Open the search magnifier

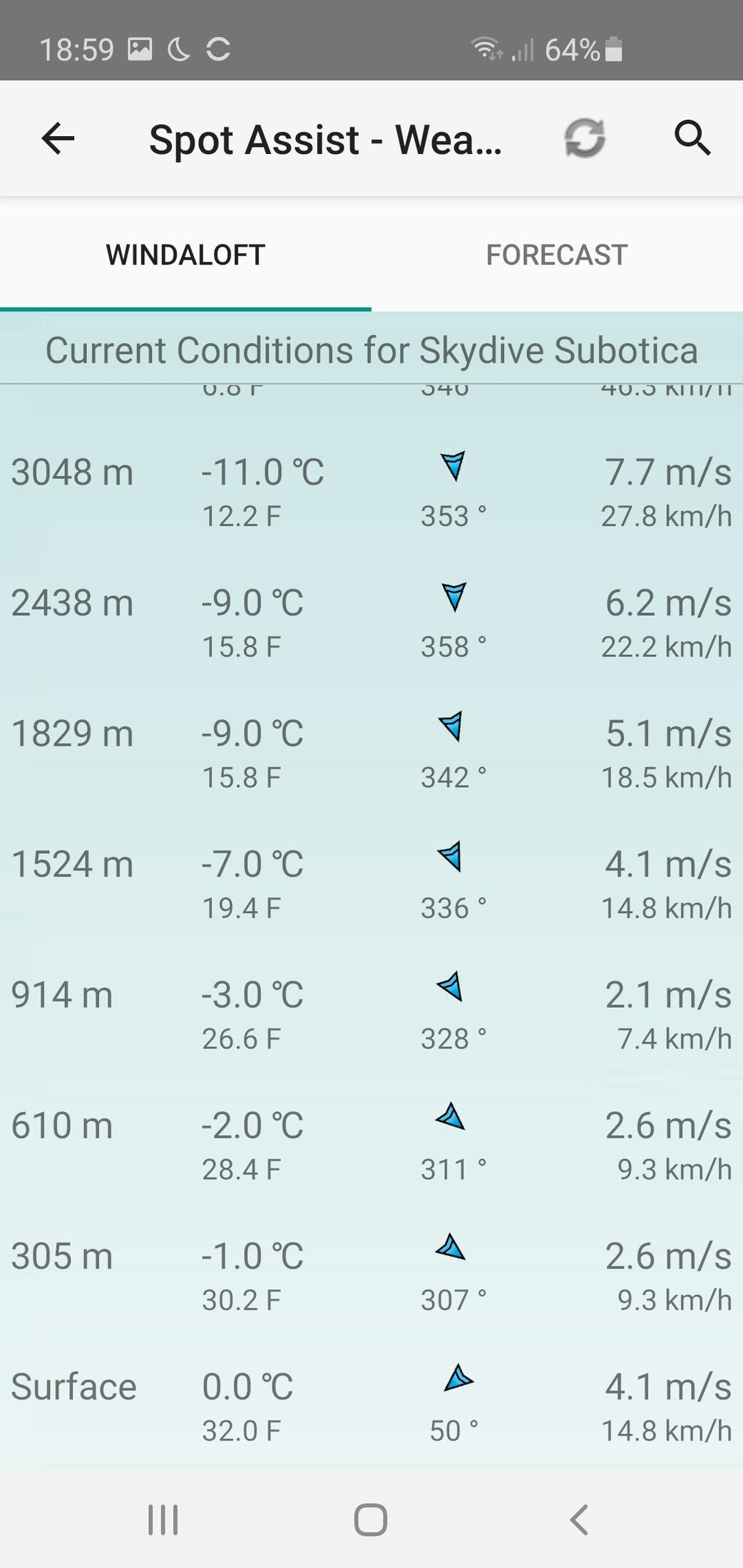click(692, 138)
